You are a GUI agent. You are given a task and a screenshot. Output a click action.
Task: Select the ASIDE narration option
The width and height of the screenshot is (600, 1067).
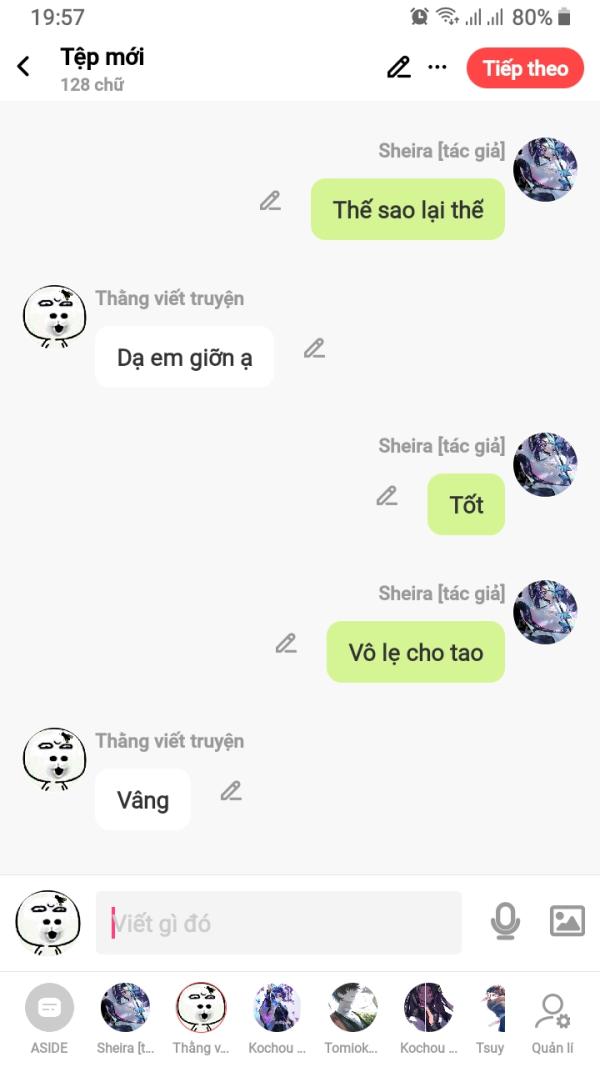[49, 1017]
